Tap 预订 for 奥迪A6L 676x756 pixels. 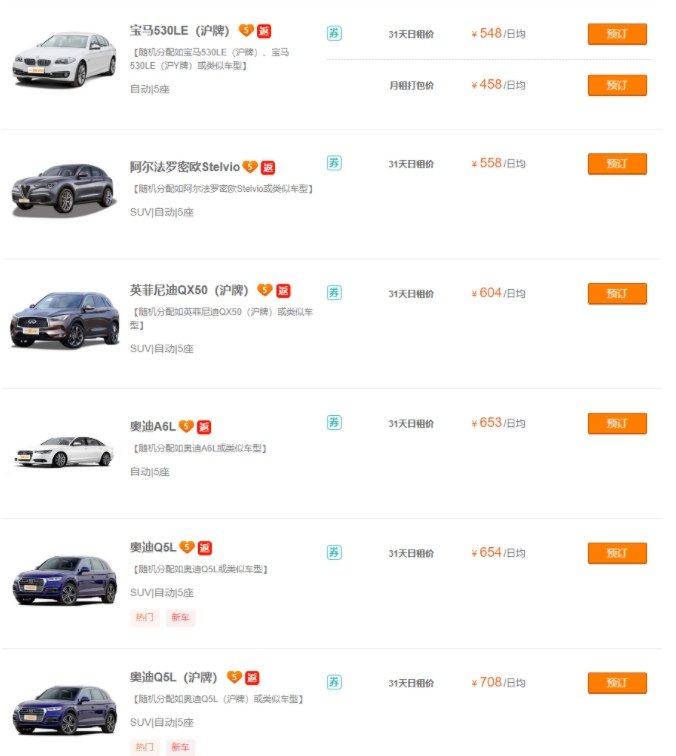pos(617,423)
